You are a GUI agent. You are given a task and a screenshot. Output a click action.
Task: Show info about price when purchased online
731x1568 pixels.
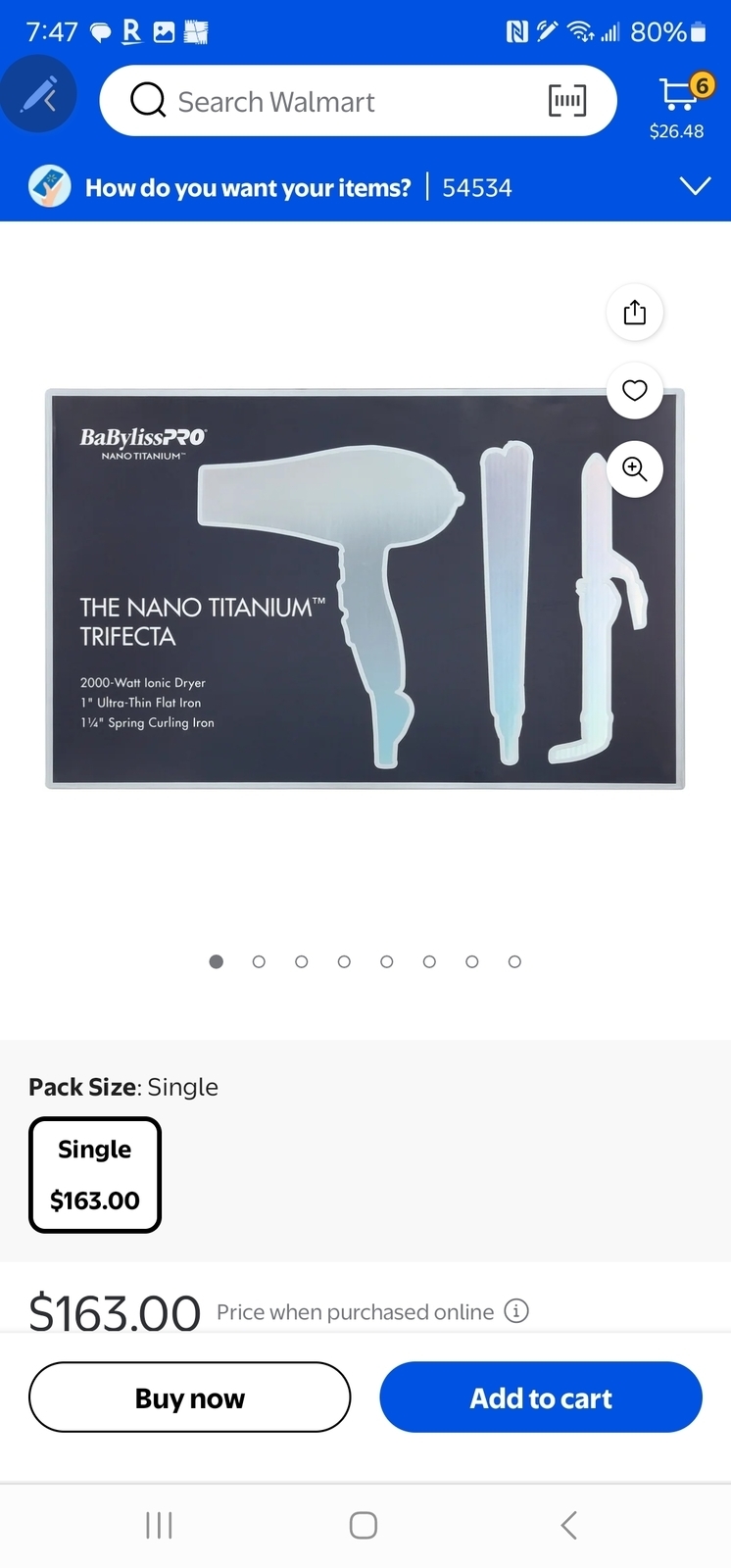tap(516, 1310)
